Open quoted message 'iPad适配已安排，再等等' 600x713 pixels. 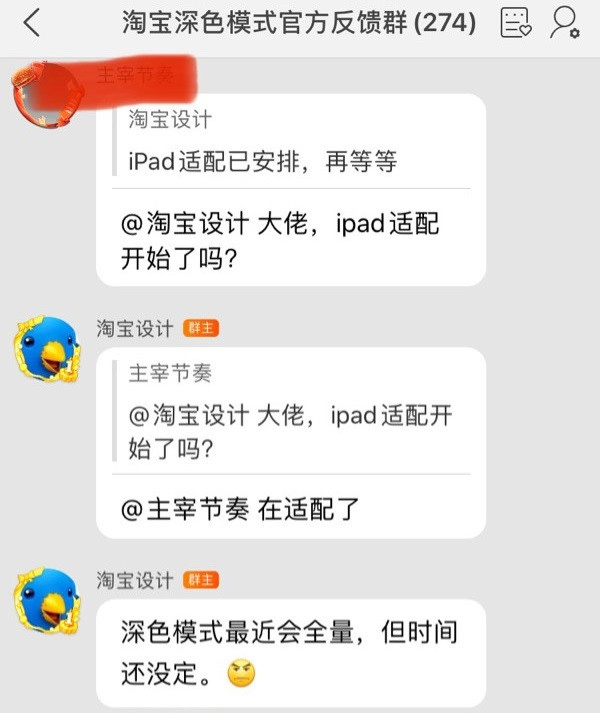tap(290, 143)
